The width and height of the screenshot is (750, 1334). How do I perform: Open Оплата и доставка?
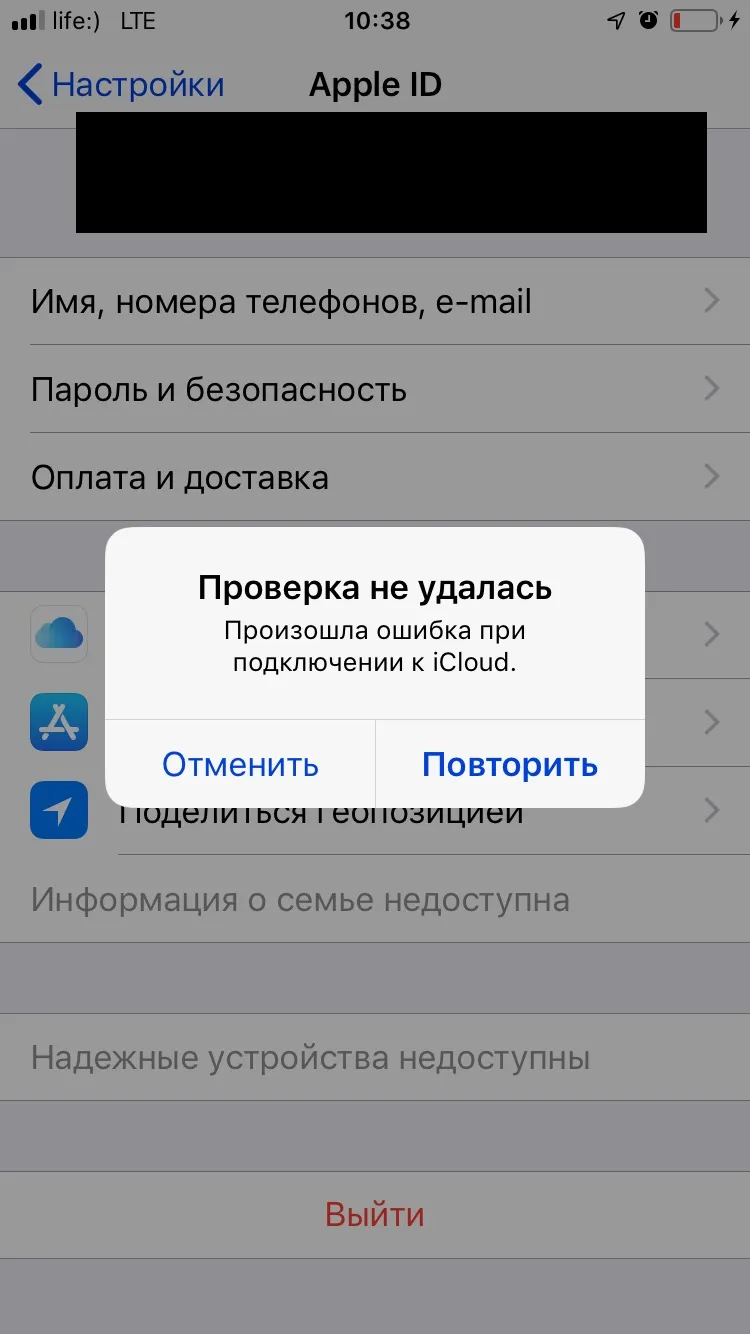pyautogui.click(x=375, y=477)
